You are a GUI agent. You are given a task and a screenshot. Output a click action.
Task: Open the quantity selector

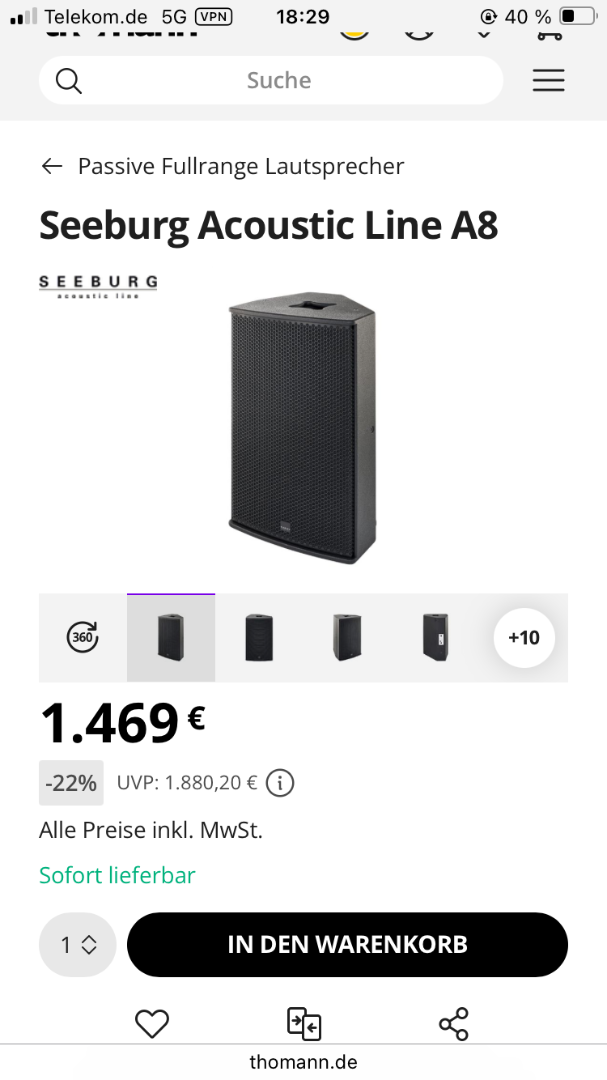[x=78, y=944]
